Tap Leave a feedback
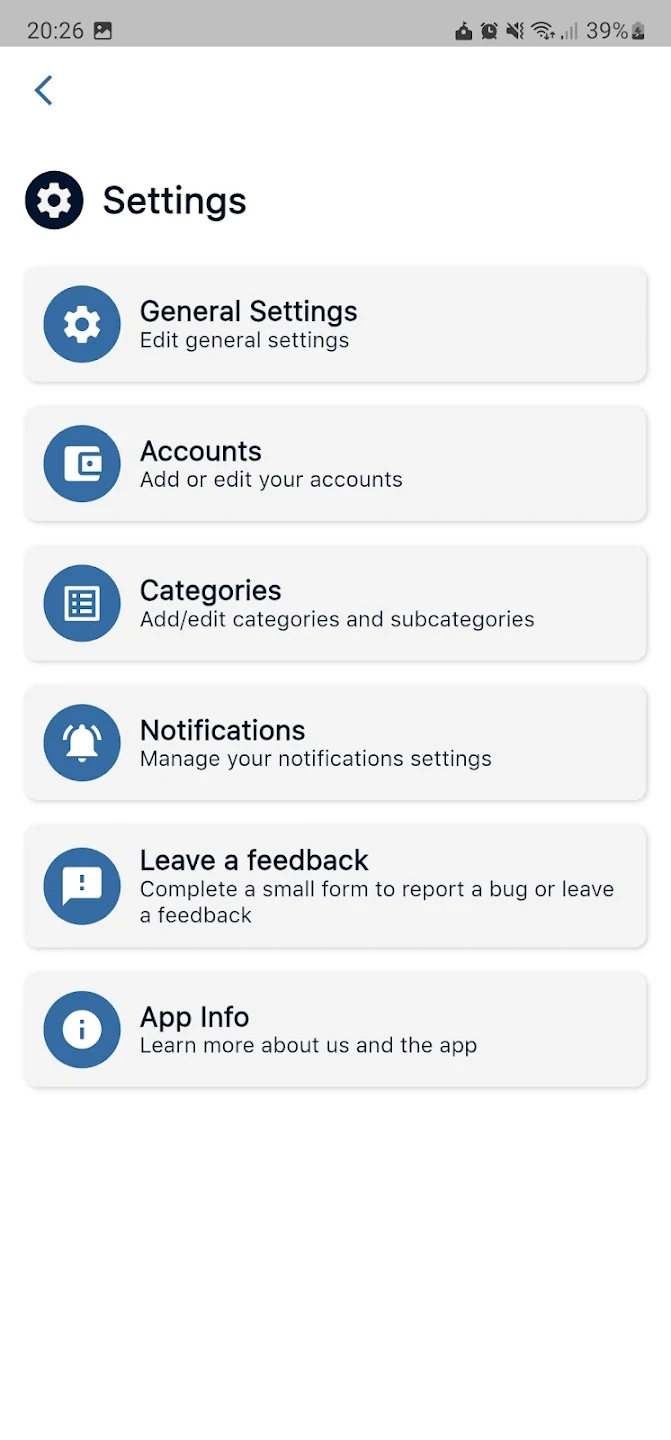Image resolution: width=671 pixels, height=1440 pixels. point(335,886)
